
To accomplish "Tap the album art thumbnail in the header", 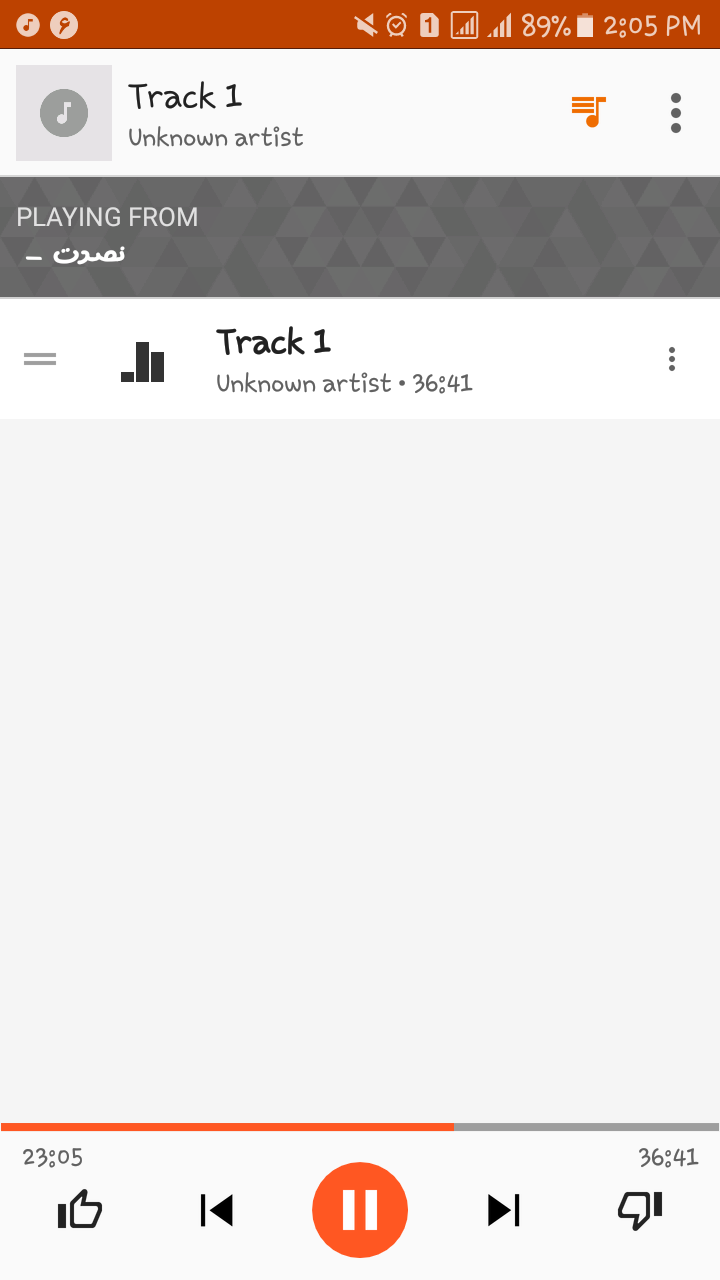I will pyautogui.click(x=64, y=113).
